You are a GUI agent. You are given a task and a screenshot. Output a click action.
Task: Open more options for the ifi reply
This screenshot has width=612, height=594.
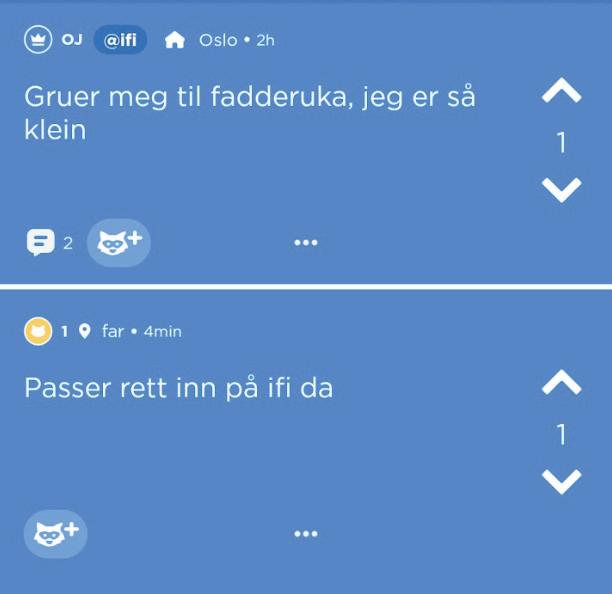[306, 534]
